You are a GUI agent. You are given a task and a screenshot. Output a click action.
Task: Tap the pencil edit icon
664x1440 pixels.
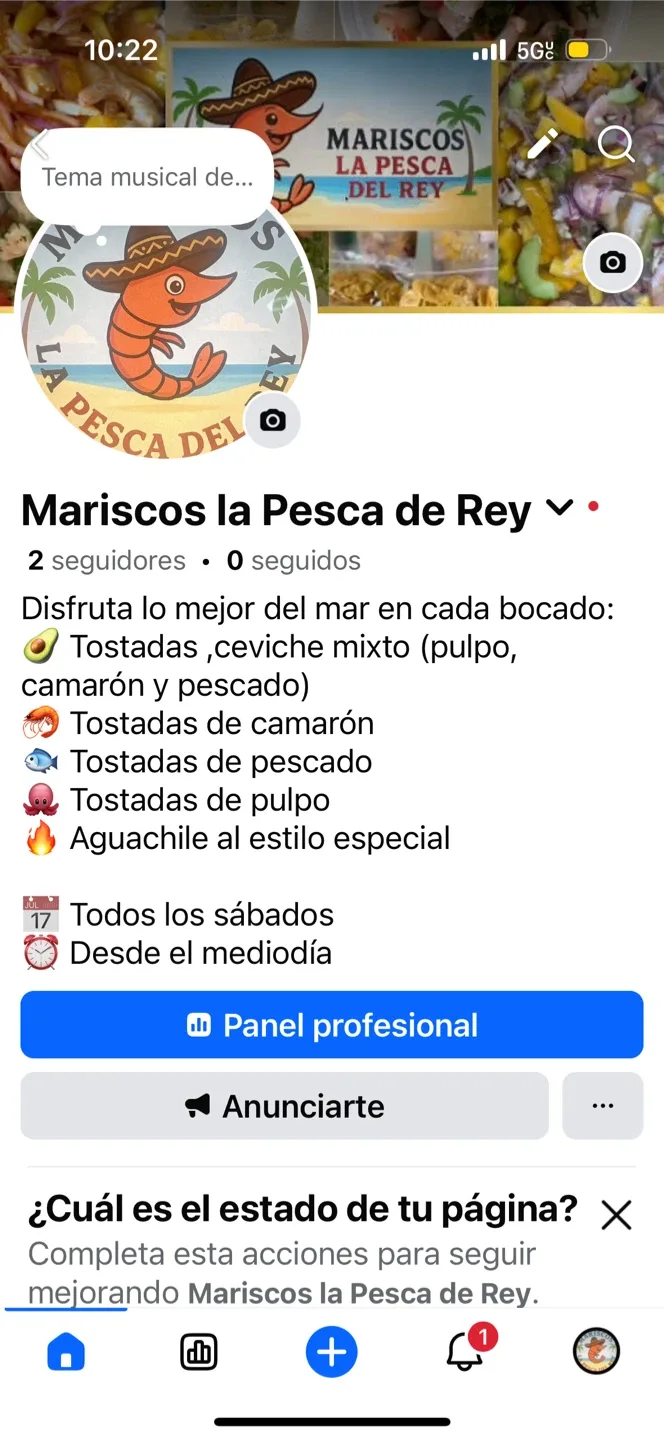543,145
